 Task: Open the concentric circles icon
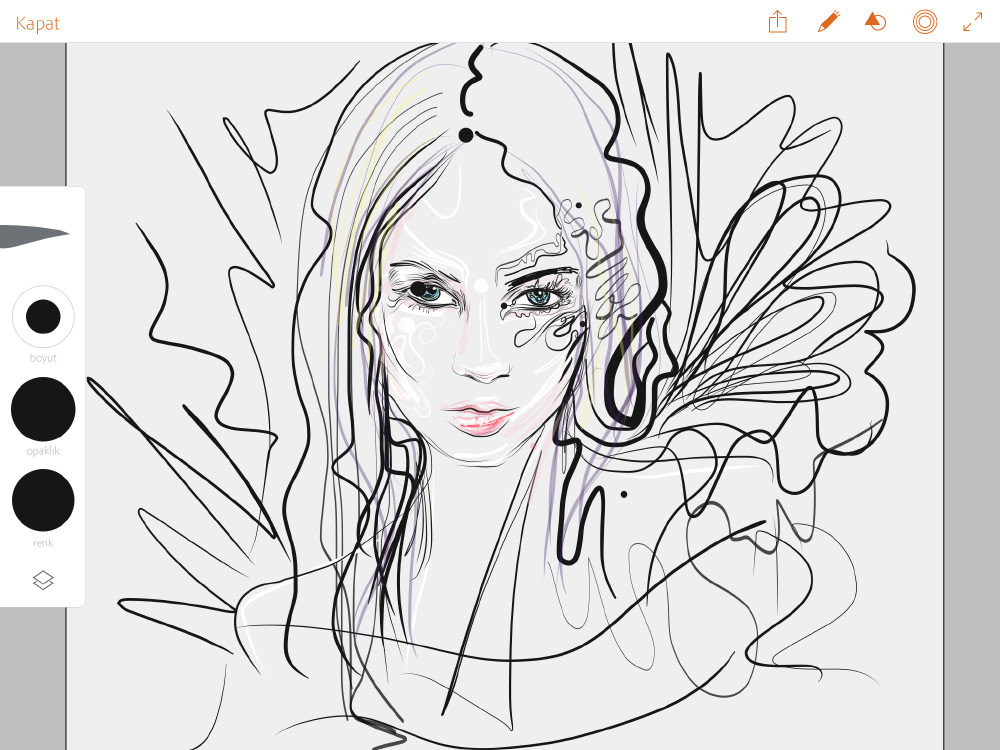[x=925, y=22]
